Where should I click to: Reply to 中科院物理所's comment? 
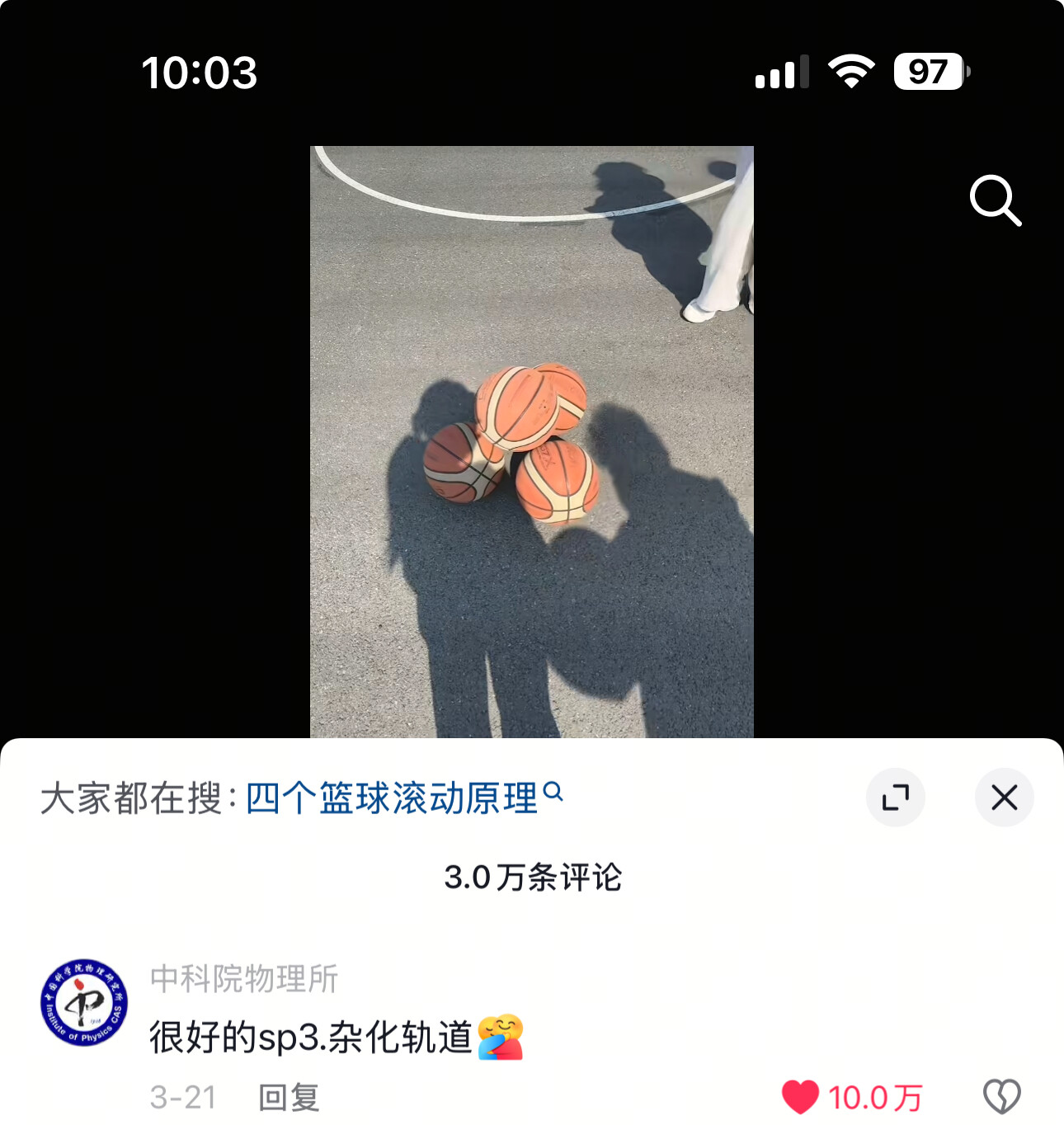tap(289, 1098)
